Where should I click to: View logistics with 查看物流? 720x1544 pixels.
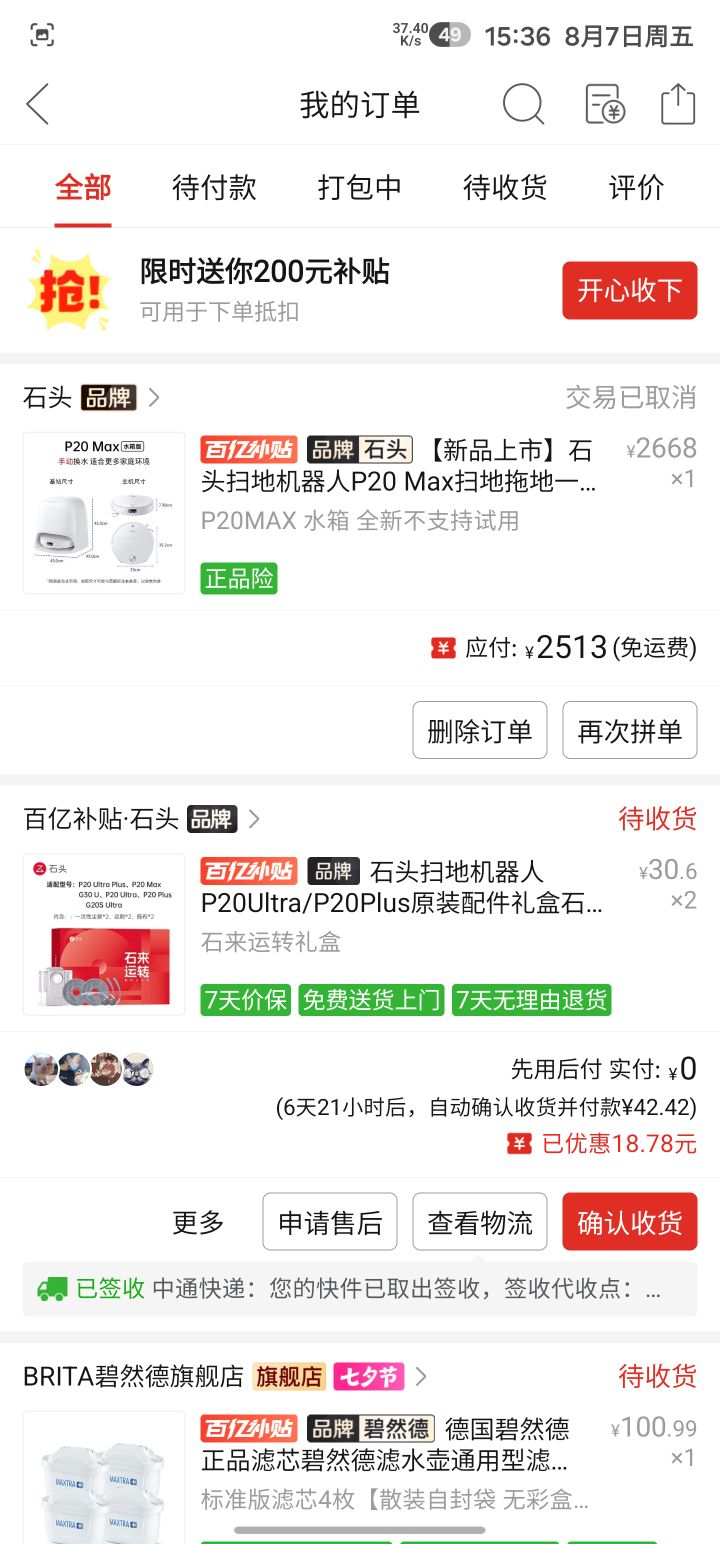[x=480, y=1222]
